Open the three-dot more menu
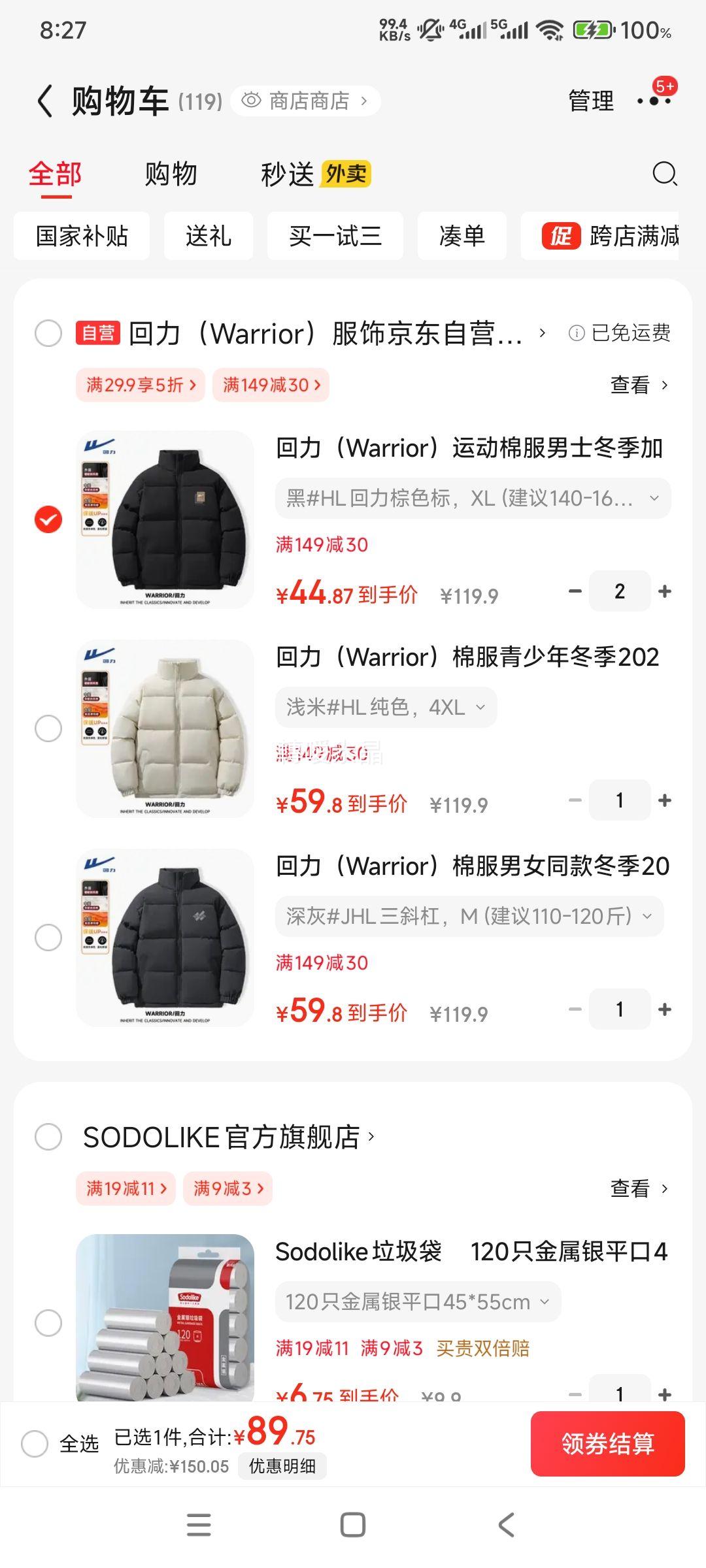 (654, 101)
